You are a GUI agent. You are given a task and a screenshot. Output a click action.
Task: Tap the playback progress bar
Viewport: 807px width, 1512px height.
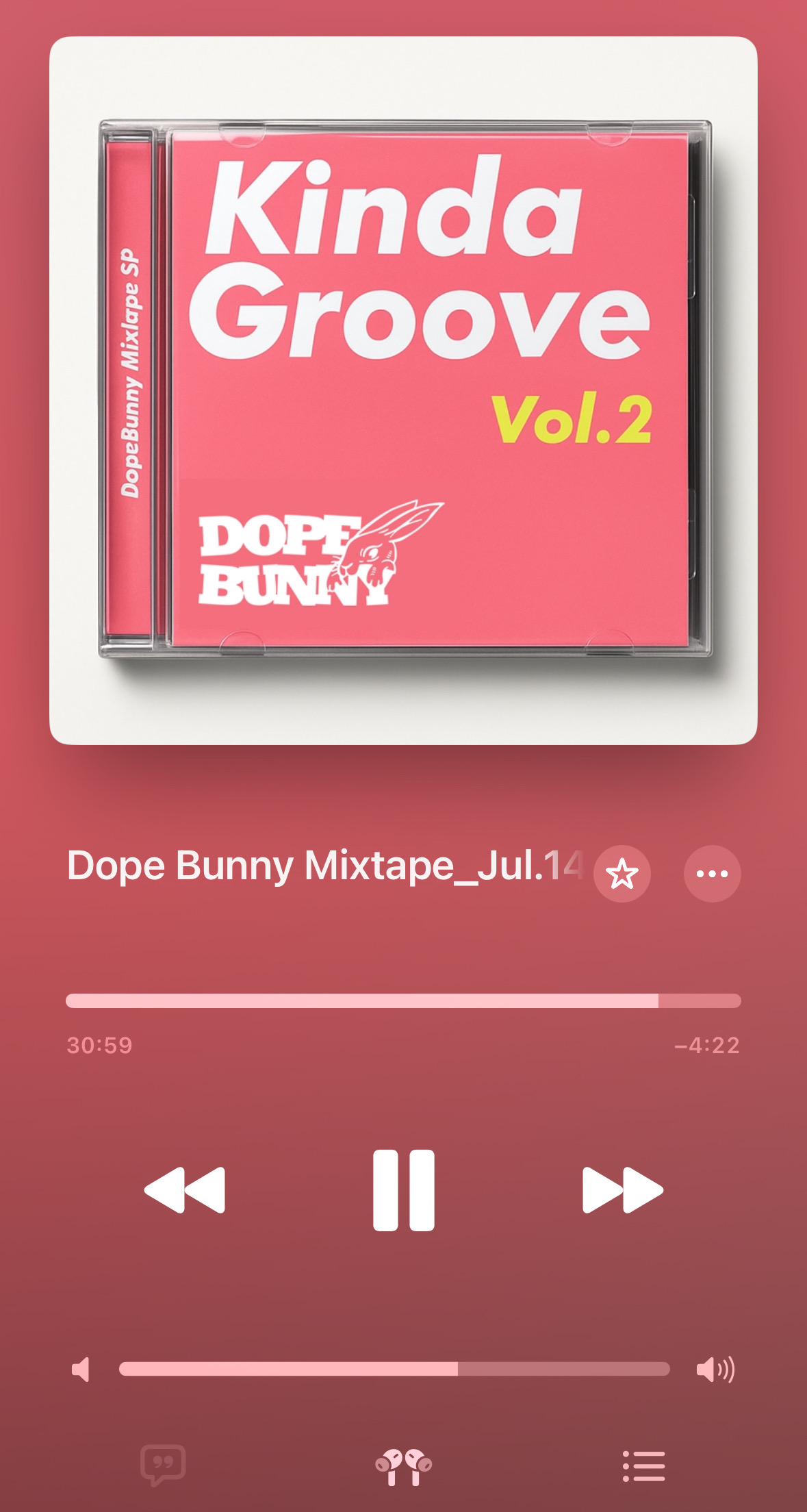403,1000
